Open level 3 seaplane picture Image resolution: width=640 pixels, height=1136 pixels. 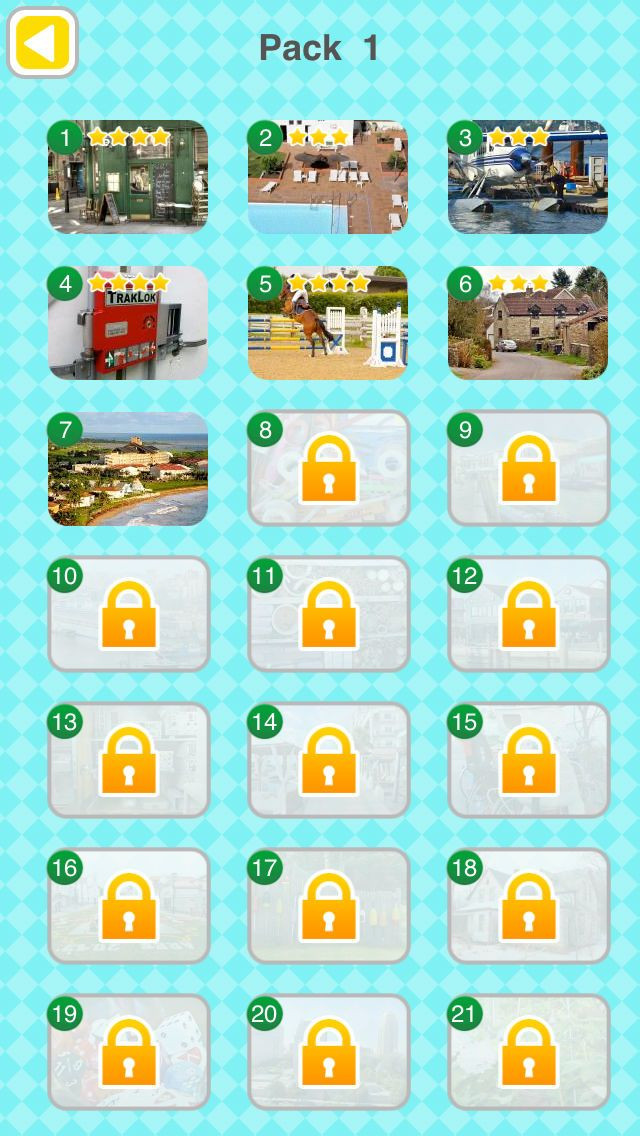pyautogui.click(x=528, y=177)
